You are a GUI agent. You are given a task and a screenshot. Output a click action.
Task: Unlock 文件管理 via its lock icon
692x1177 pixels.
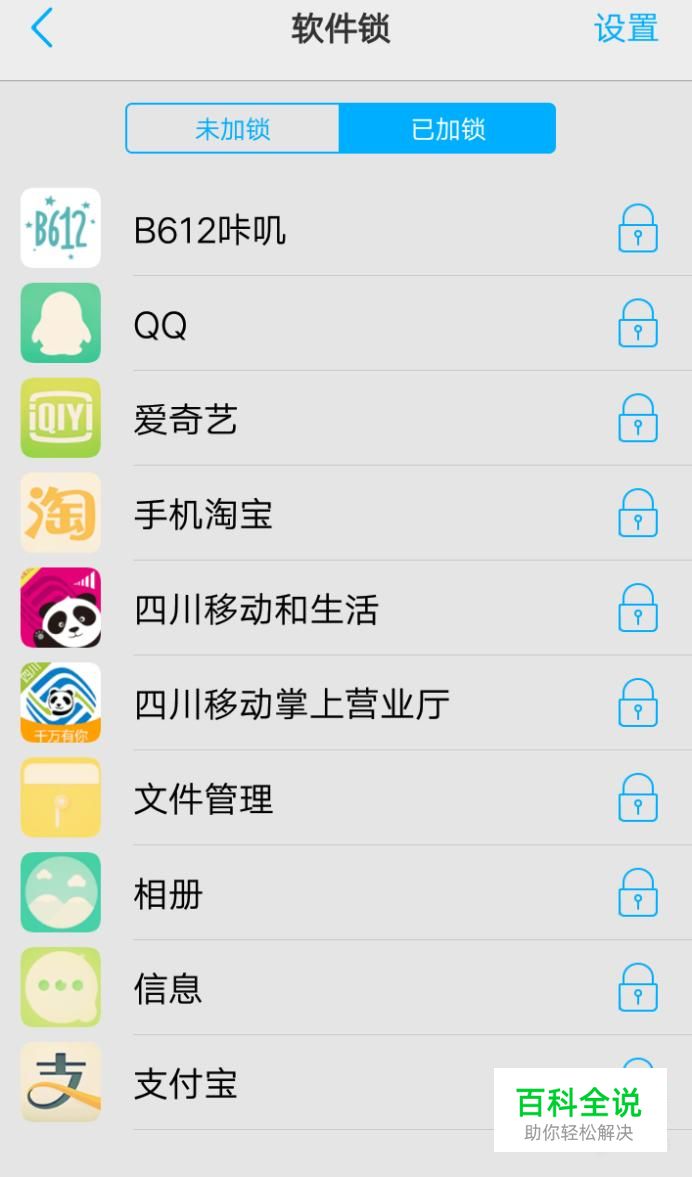(638, 797)
